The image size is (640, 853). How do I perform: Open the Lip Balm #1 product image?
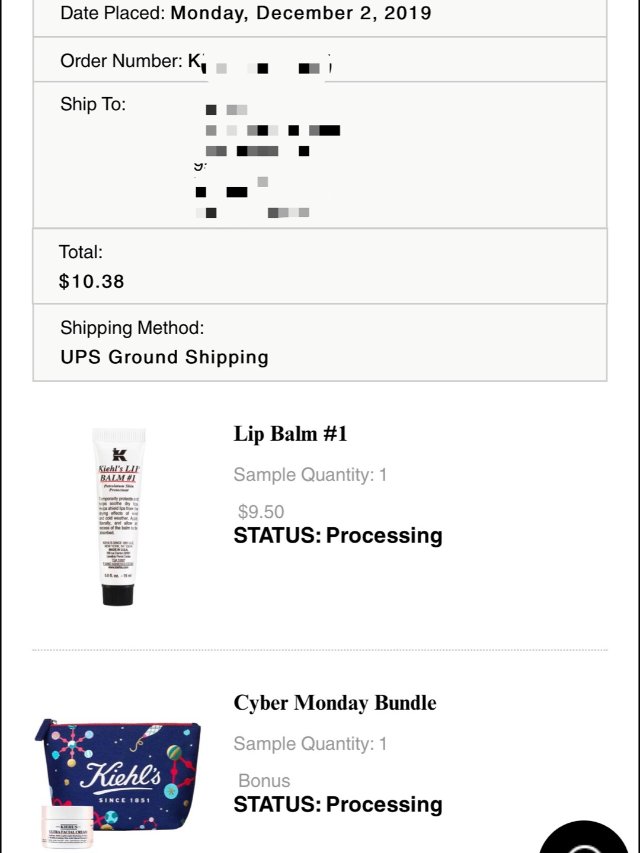(x=119, y=516)
